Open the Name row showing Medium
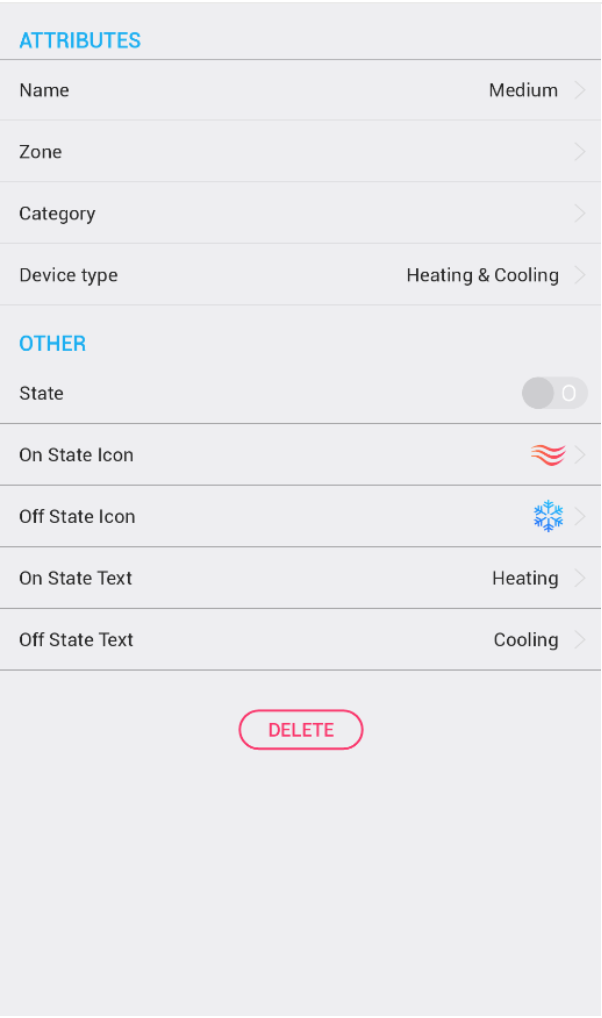 300,90
